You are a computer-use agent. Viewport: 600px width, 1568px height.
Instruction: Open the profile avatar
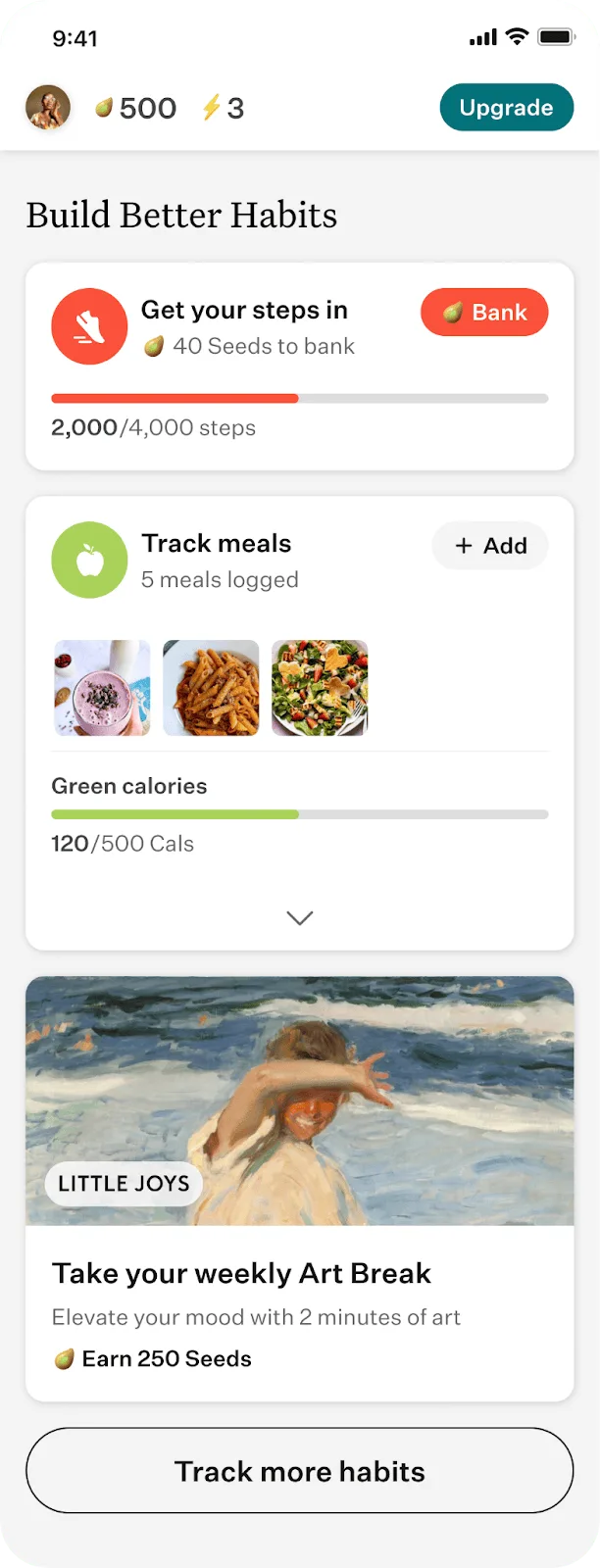click(x=48, y=108)
